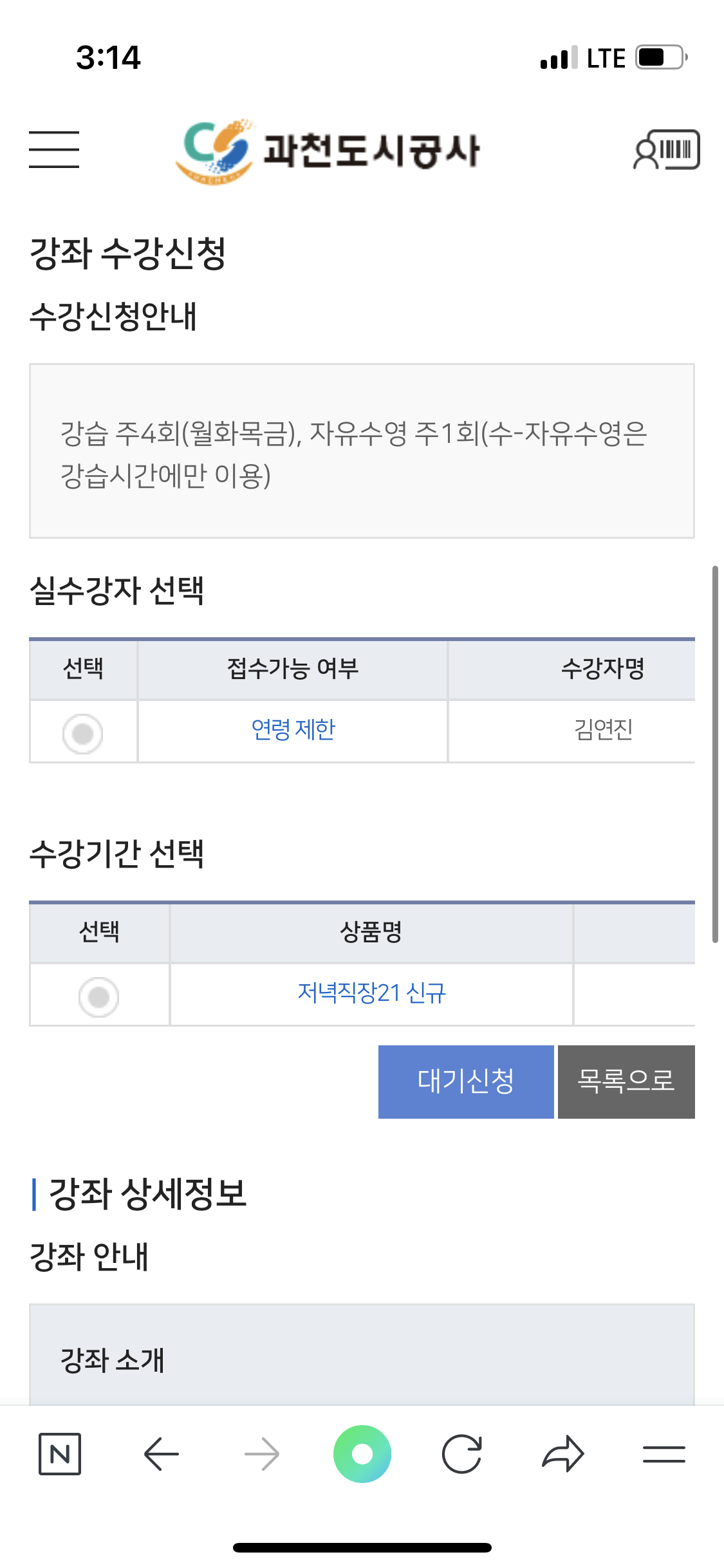Open the browser menu at the bottom right
The width and height of the screenshot is (724, 1568).
pos(664,1453)
